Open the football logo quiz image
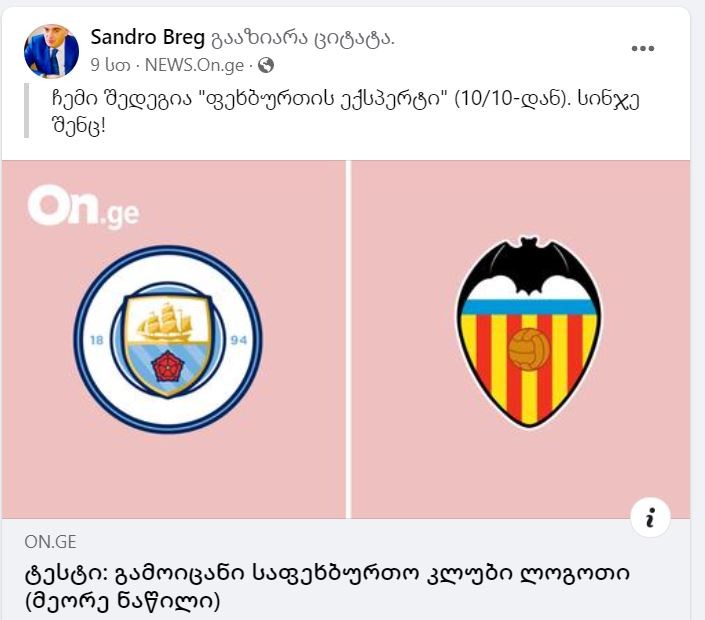The height and width of the screenshot is (620, 705). pyautogui.click(x=345, y=338)
